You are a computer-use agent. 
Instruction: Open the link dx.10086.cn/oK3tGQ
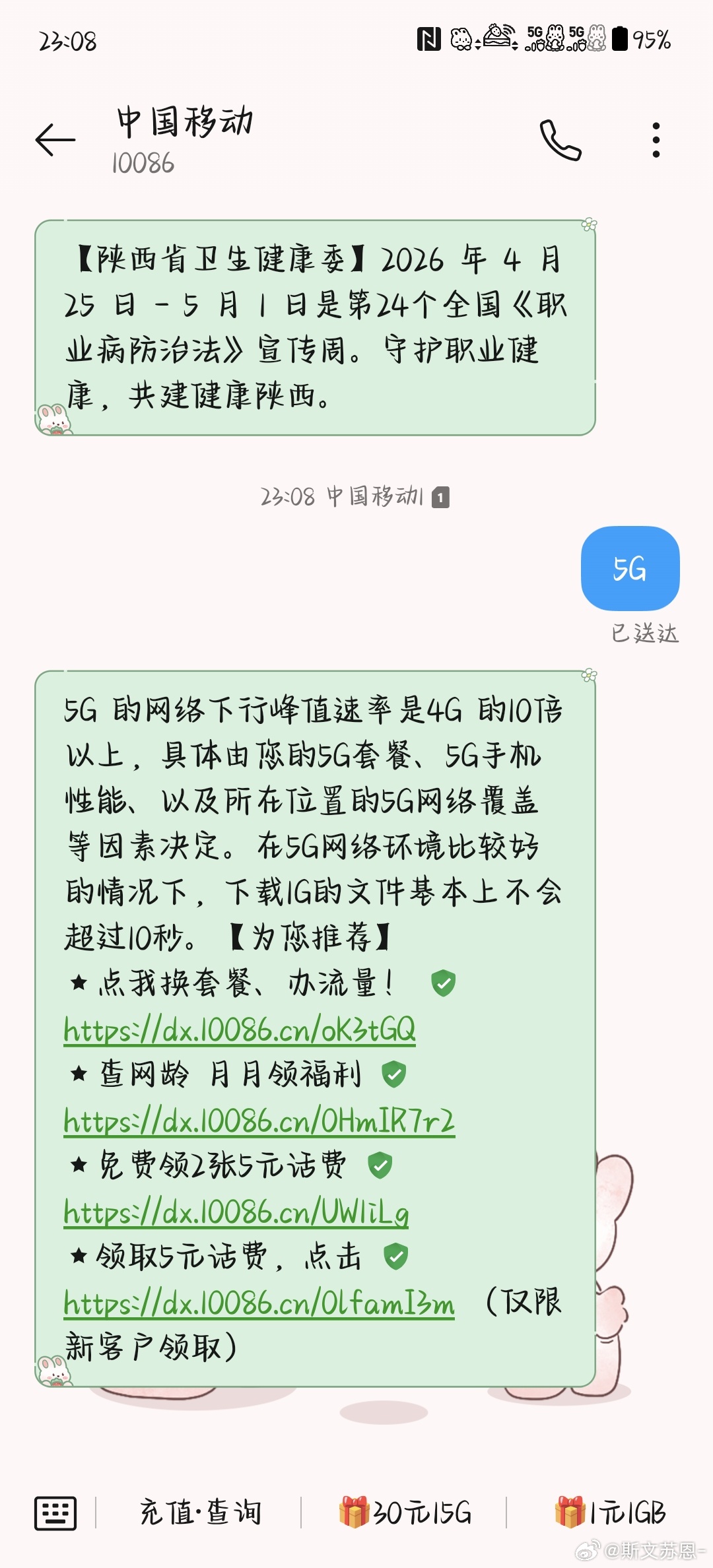(240, 1029)
